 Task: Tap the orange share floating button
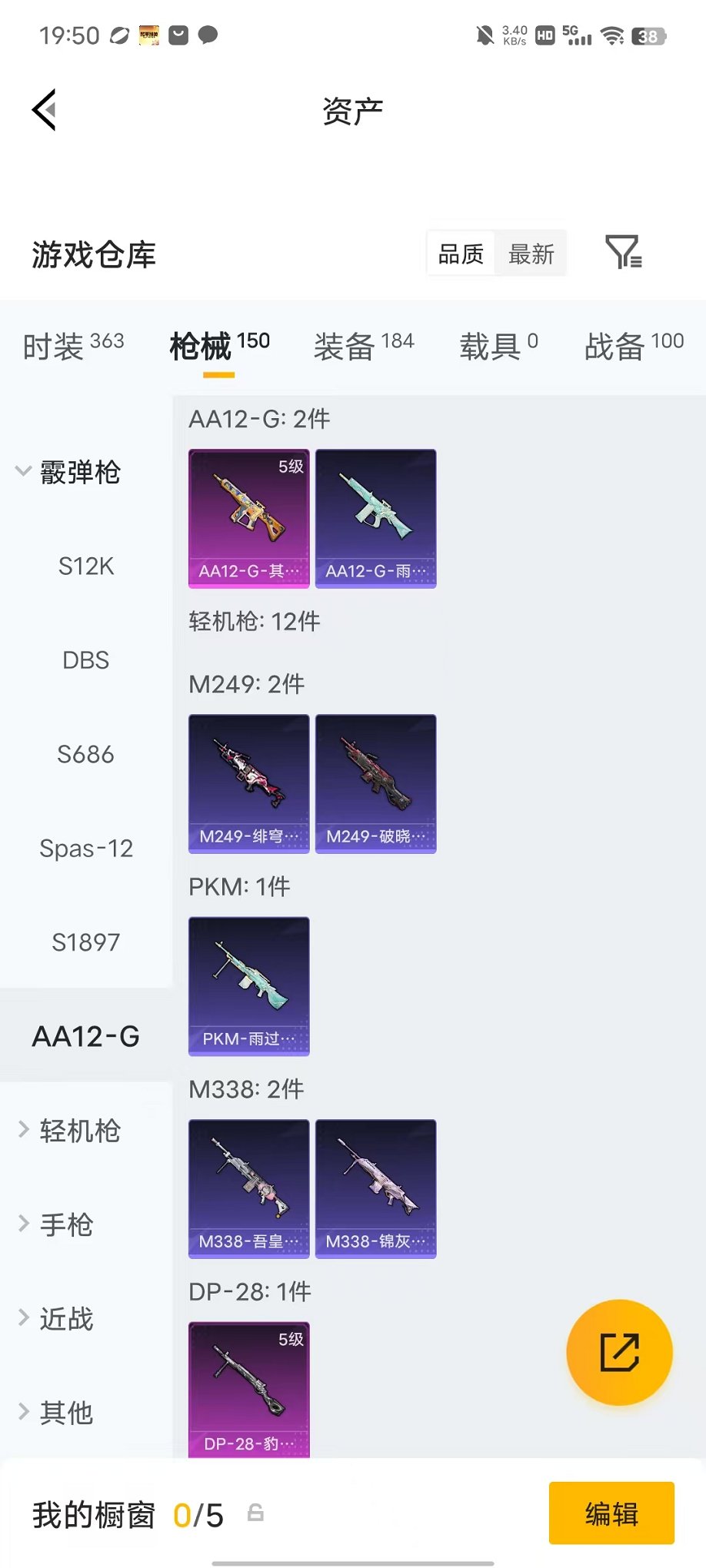click(619, 1352)
